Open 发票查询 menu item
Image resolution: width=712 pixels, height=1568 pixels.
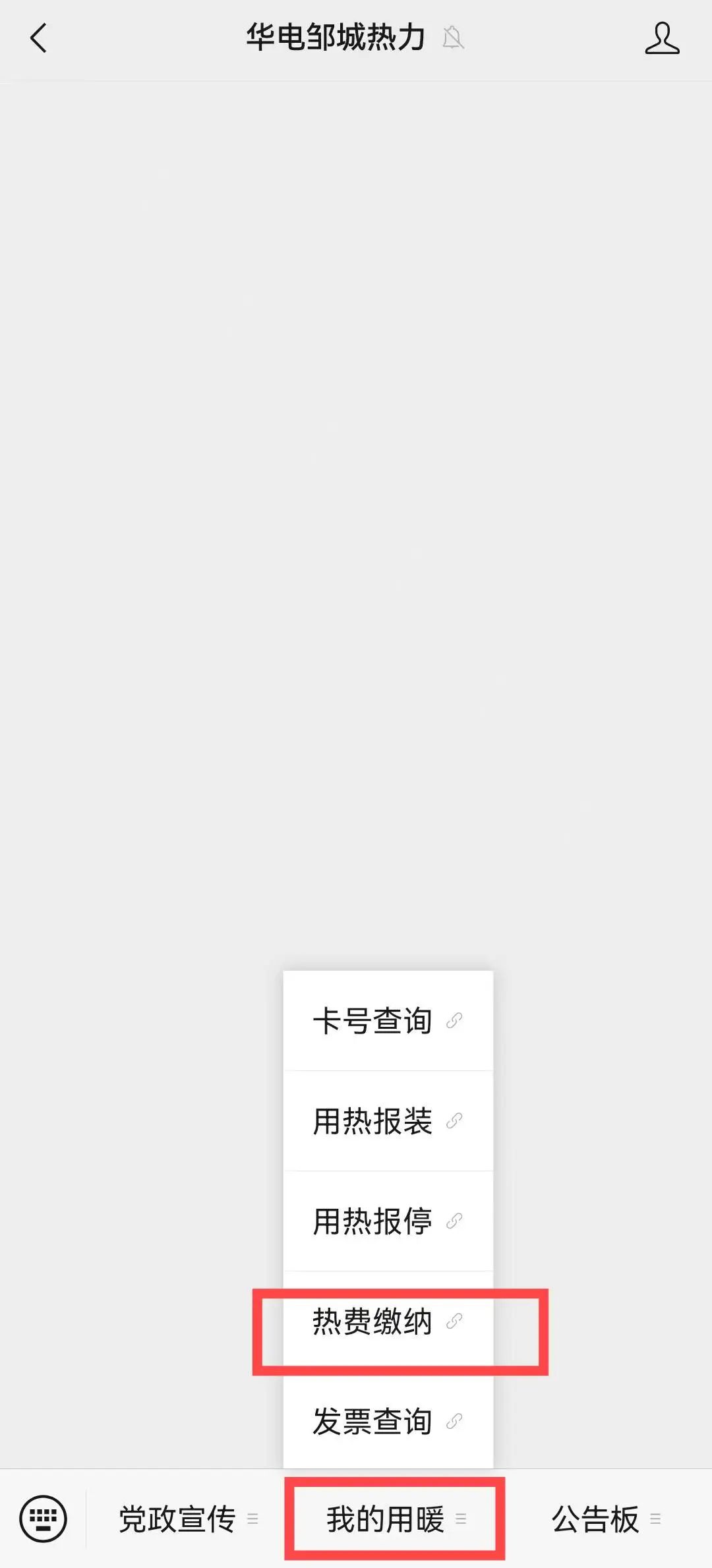(388, 1421)
